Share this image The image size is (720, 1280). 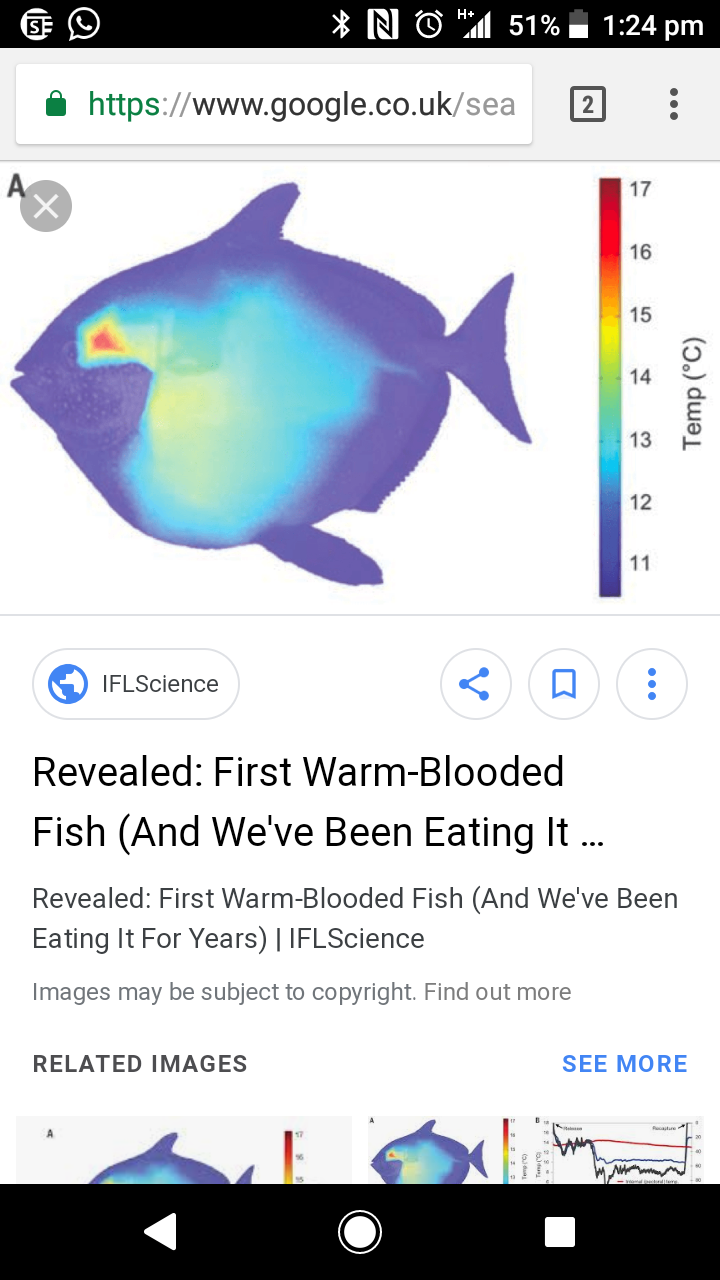(x=475, y=684)
